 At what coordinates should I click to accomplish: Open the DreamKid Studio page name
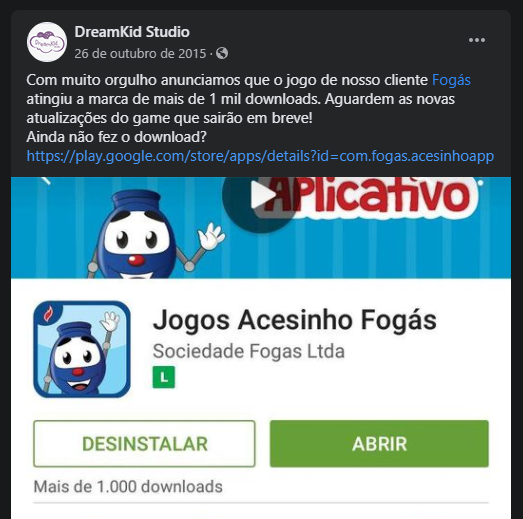[x=132, y=32]
